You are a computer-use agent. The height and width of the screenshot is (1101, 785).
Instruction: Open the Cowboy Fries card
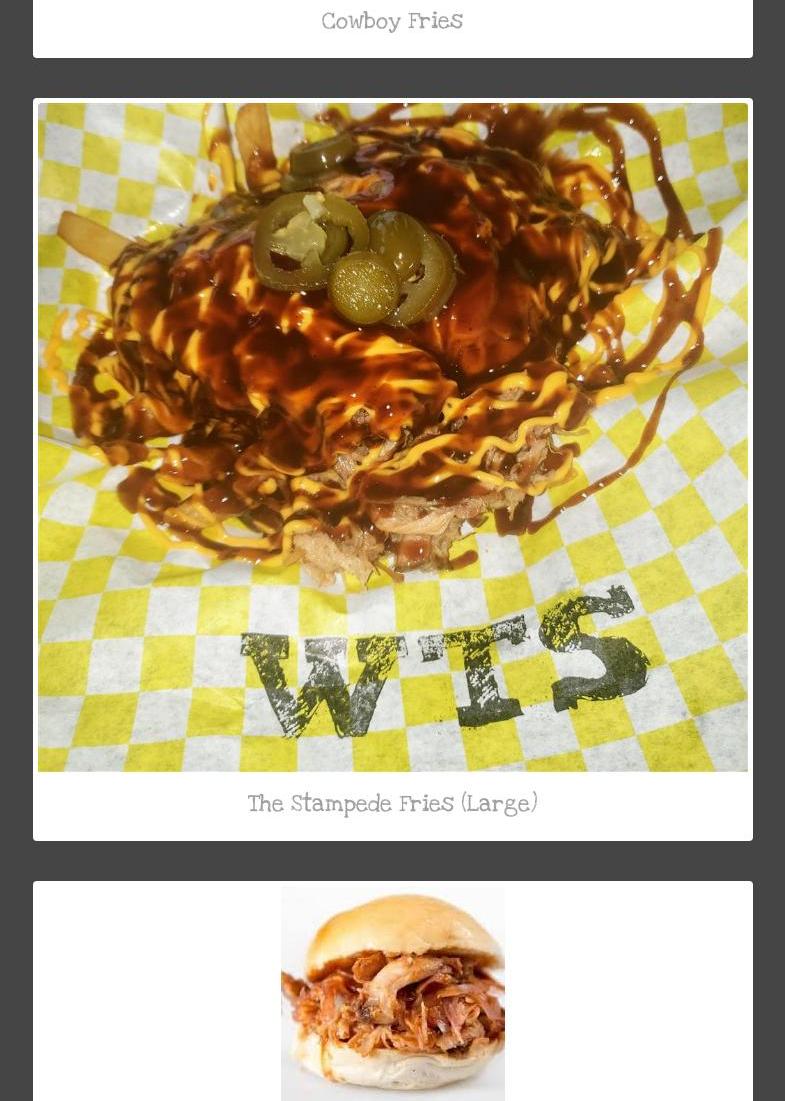coord(392,22)
